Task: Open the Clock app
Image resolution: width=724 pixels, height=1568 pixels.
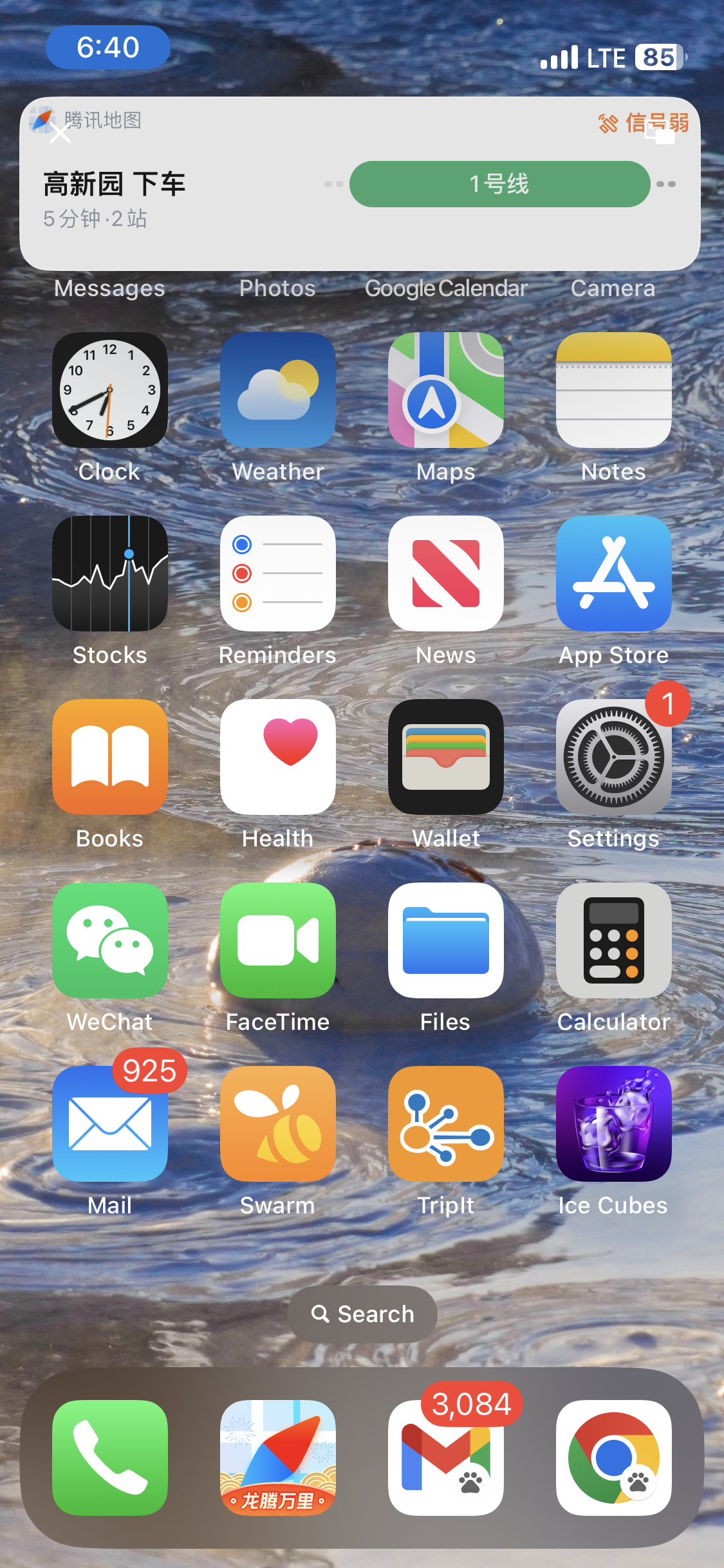Action: pyautogui.click(x=110, y=390)
